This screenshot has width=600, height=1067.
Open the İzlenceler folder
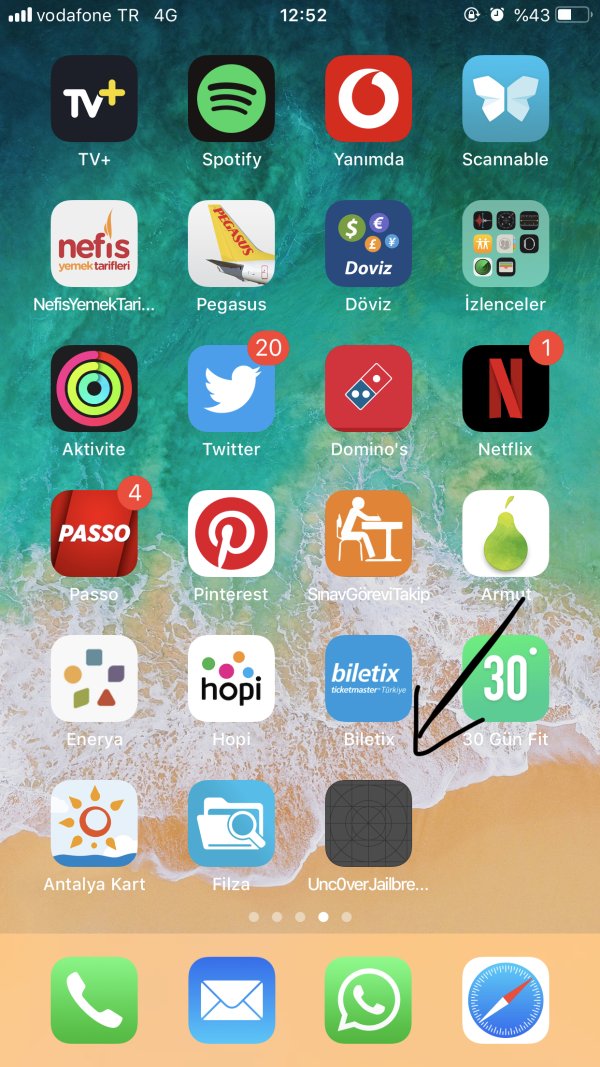pos(505,244)
